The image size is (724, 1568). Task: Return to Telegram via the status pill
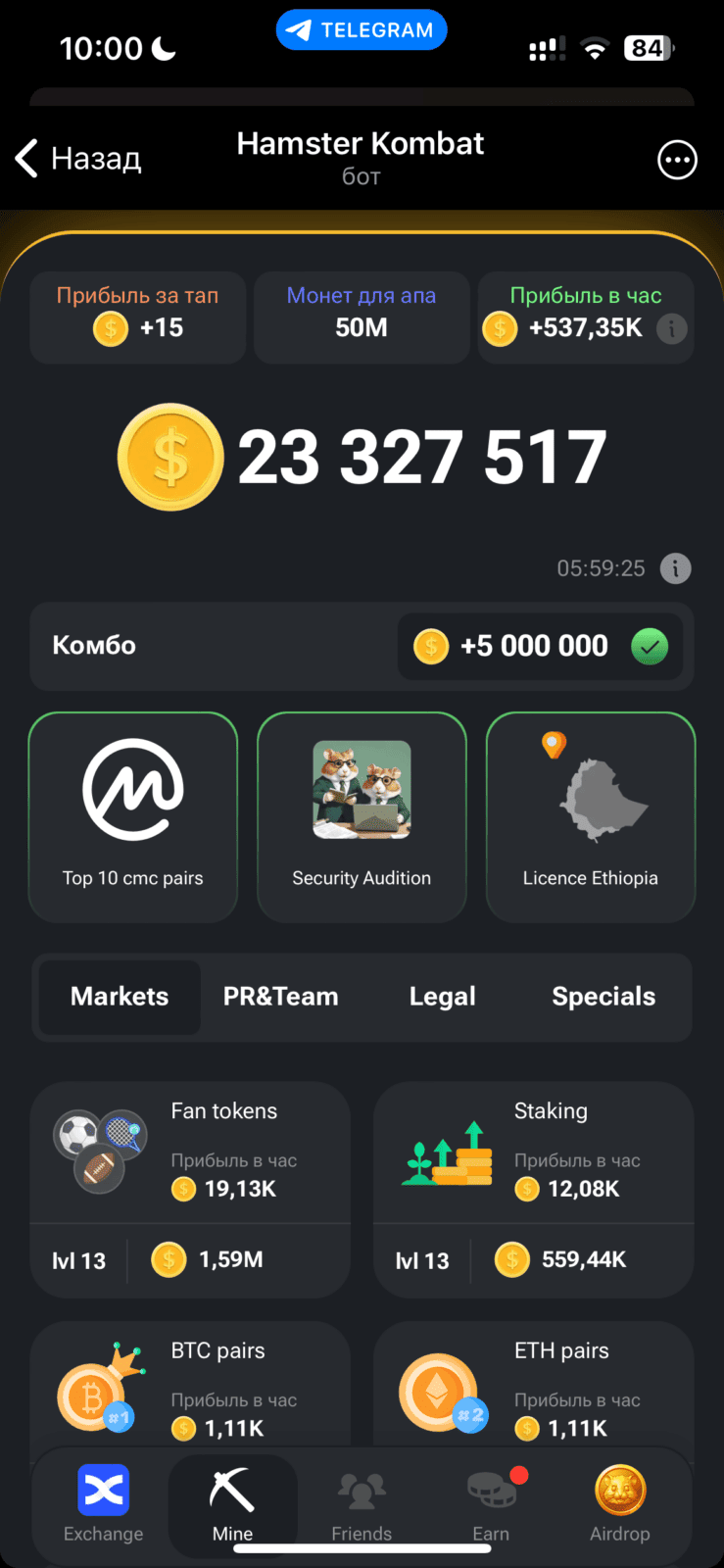(362, 30)
